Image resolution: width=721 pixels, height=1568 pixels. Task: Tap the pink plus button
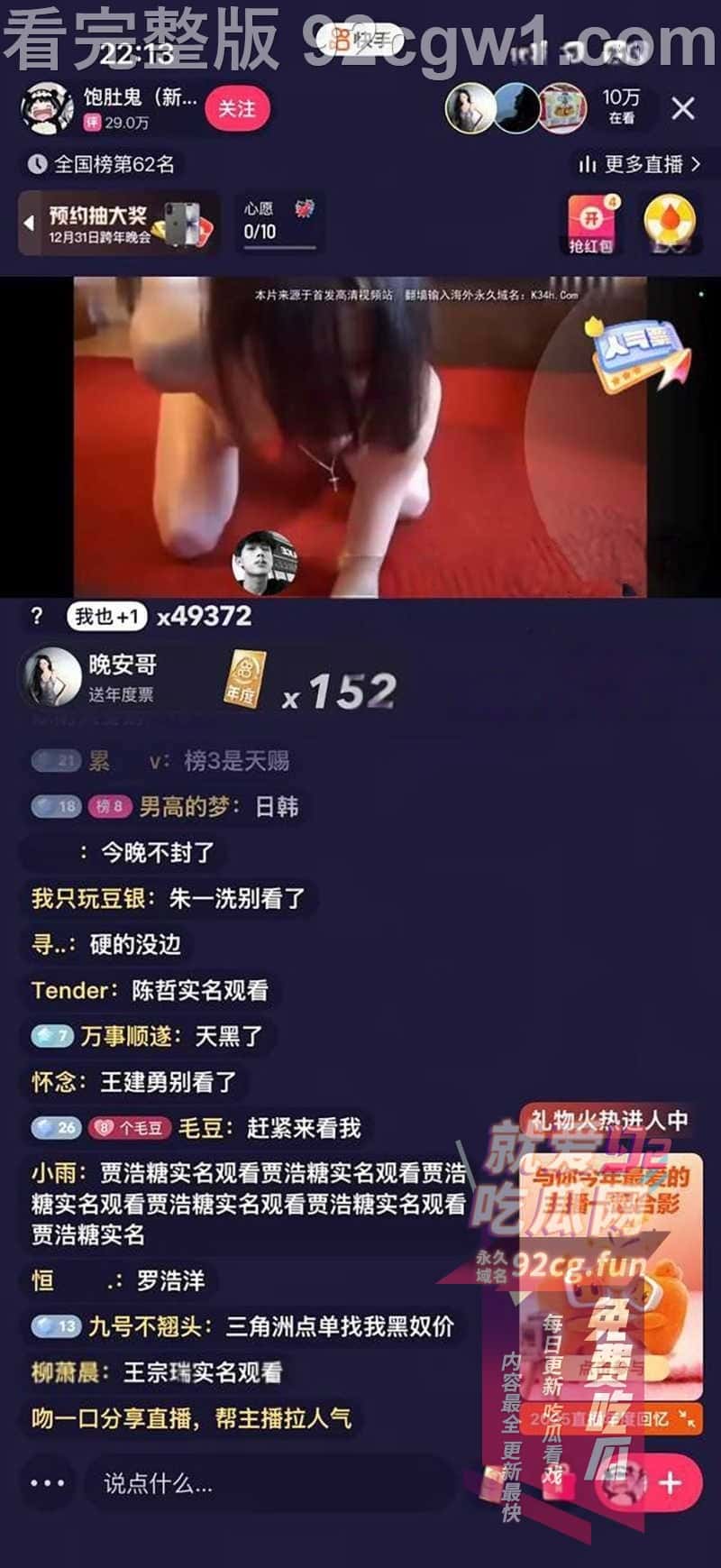coord(670,1483)
